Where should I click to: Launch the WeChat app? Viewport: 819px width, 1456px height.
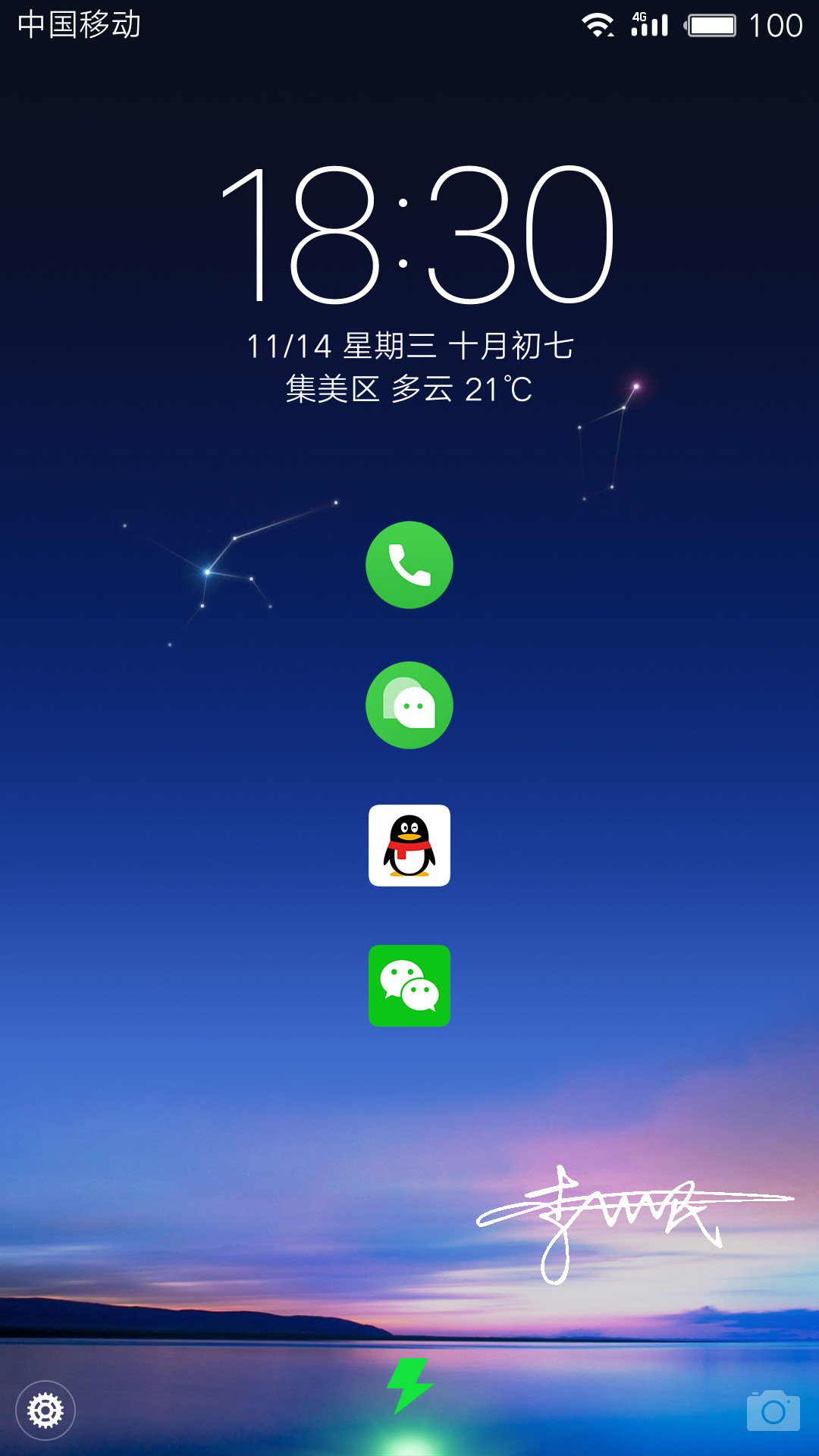409,986
